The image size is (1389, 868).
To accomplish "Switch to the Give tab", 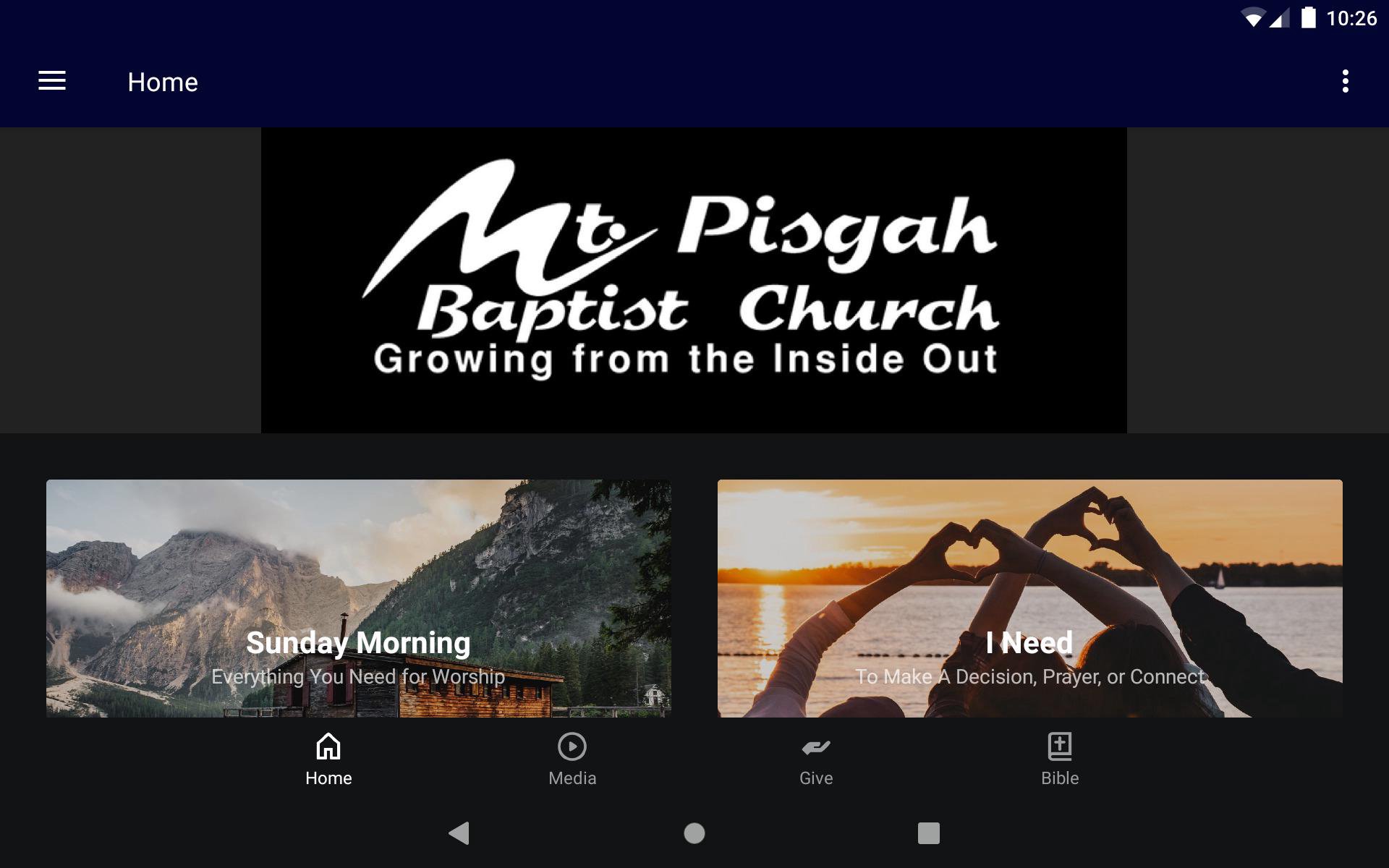I will [816, 759].
